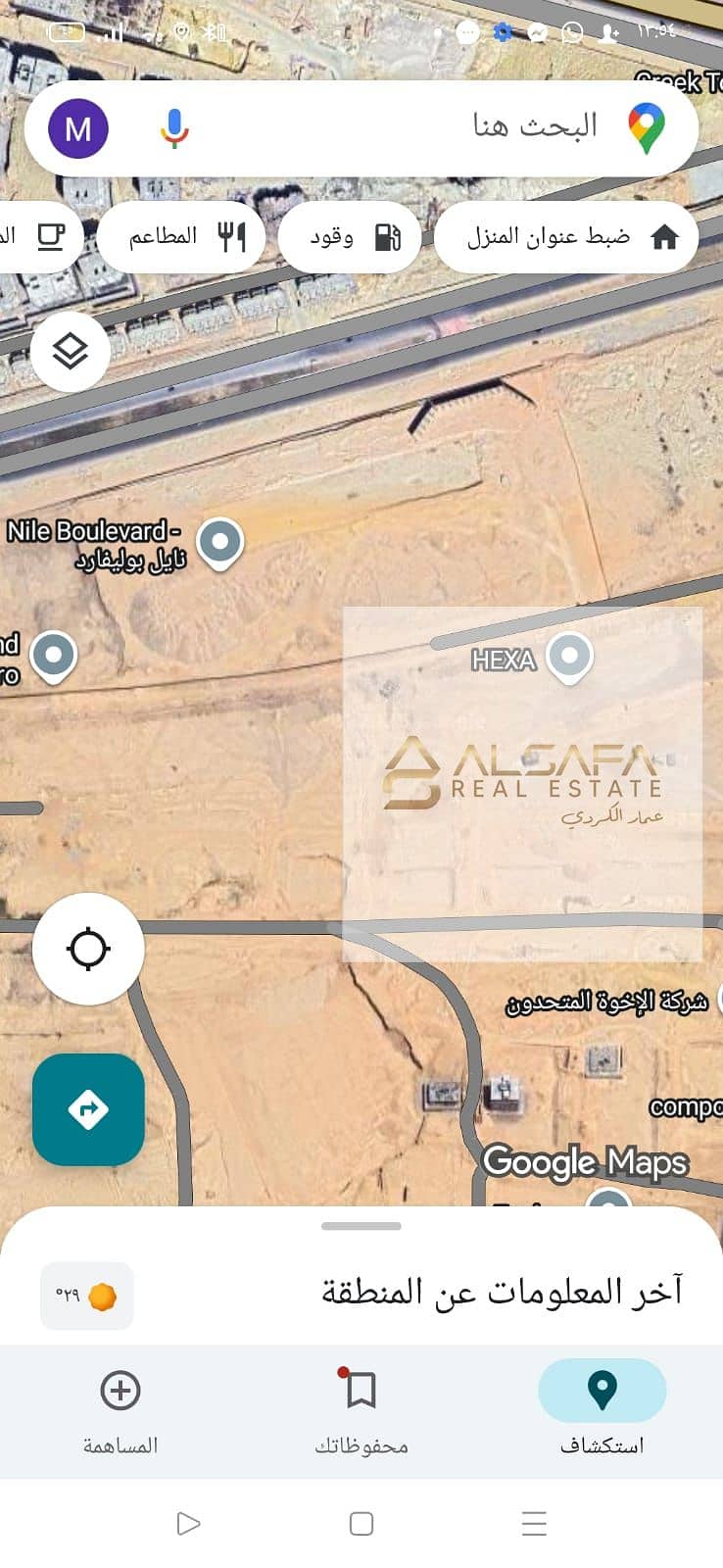This screenshot has width=723, height=1568.
Task: Select the ضبط عنوان المنزل chip
Action: pos(566,237)
